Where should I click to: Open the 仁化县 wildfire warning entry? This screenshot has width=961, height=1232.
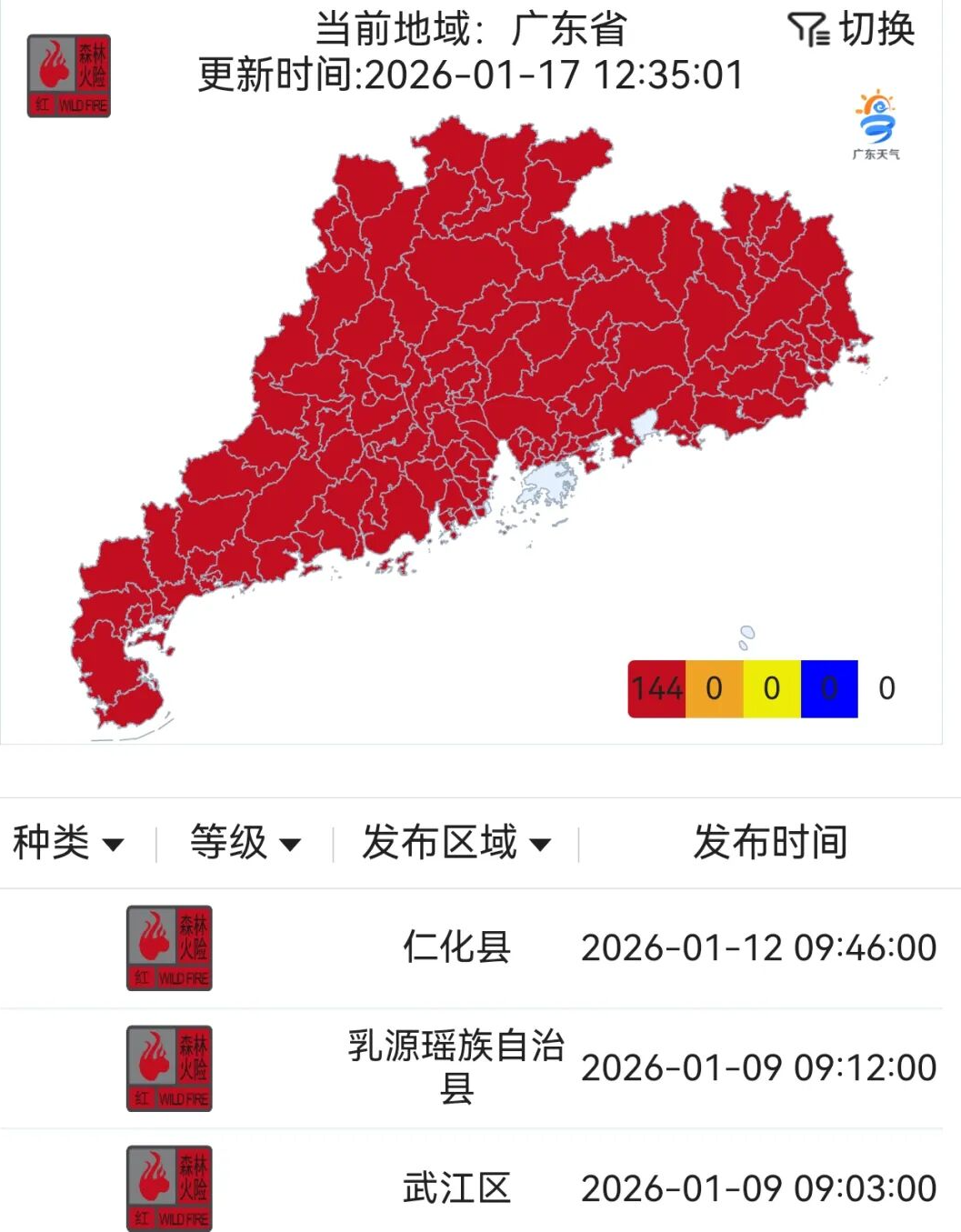point(456,947)
